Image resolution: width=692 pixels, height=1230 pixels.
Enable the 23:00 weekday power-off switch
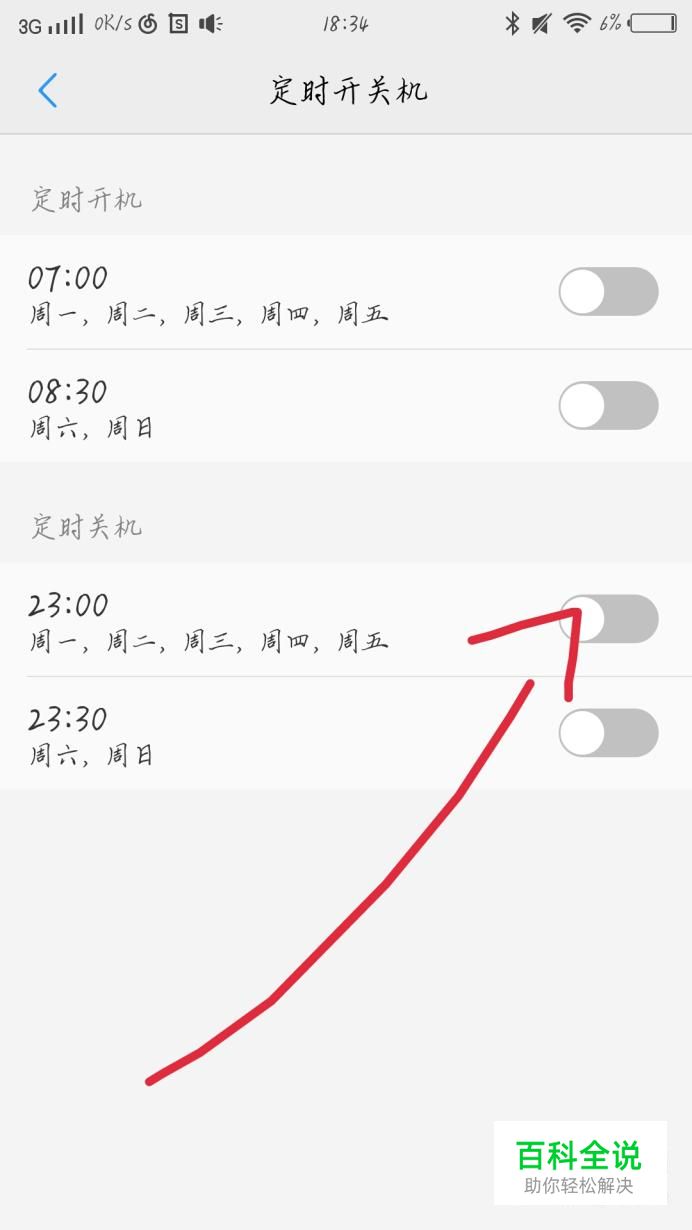(608, 619)
